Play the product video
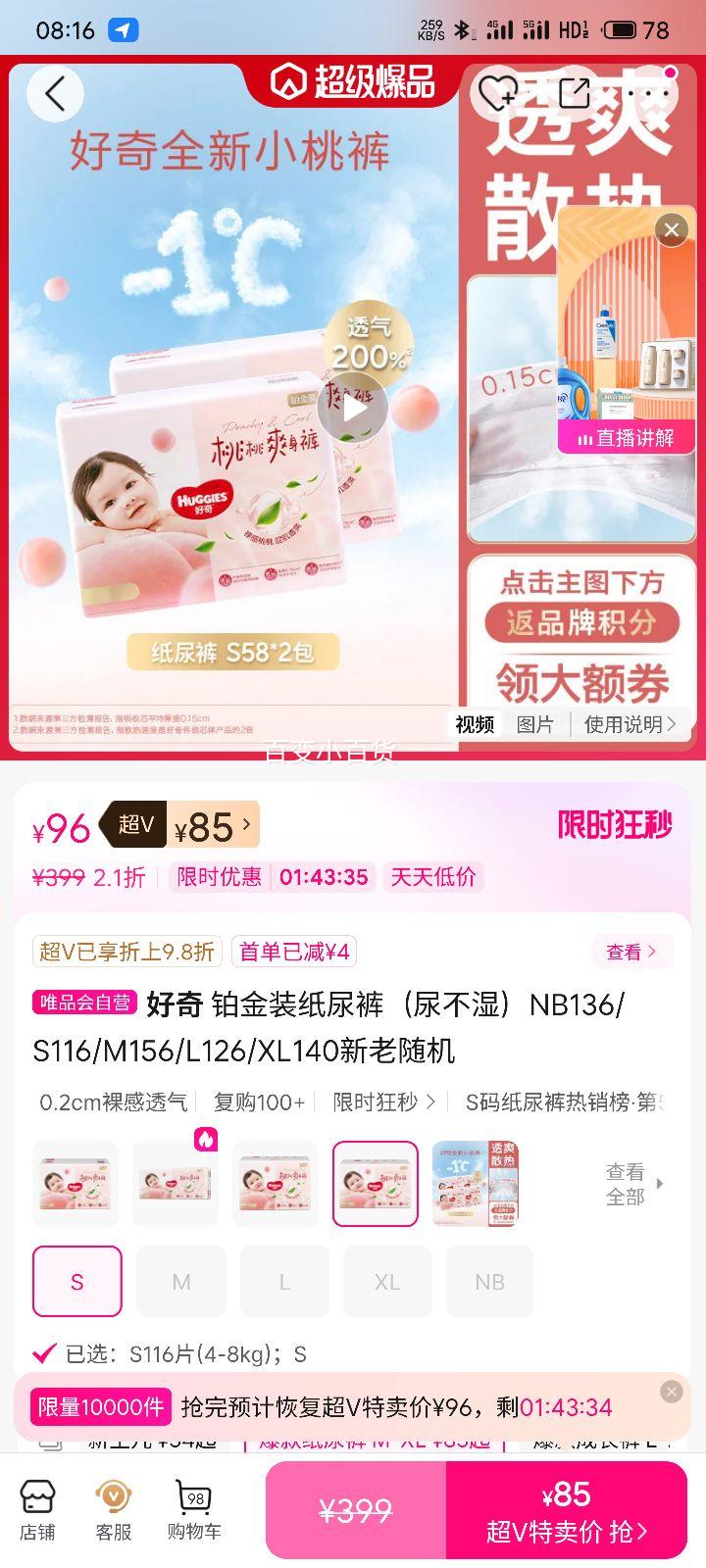The width and height of the screenshot is (706, 1568). click(x=353, y=407)
